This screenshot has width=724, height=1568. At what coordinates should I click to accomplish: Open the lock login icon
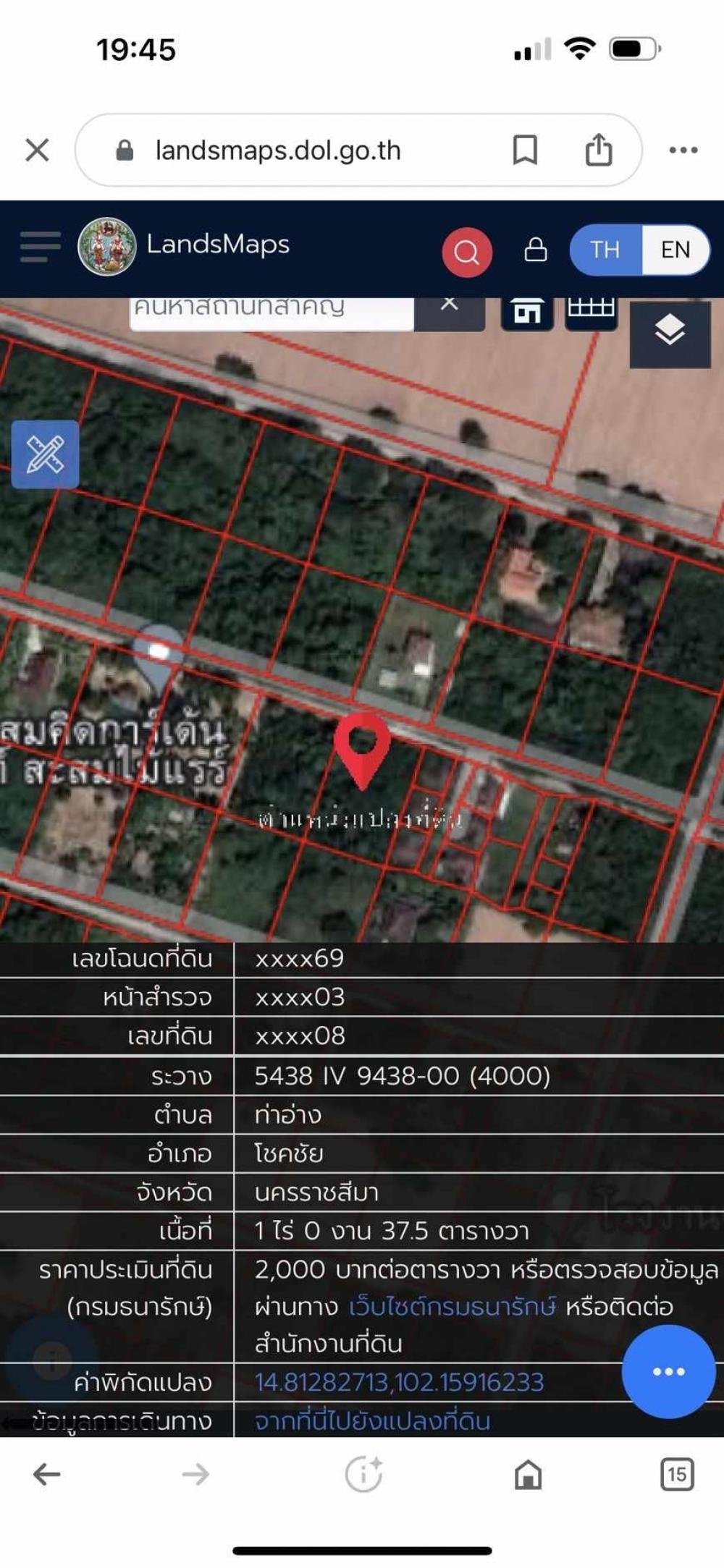coord(536,249)
